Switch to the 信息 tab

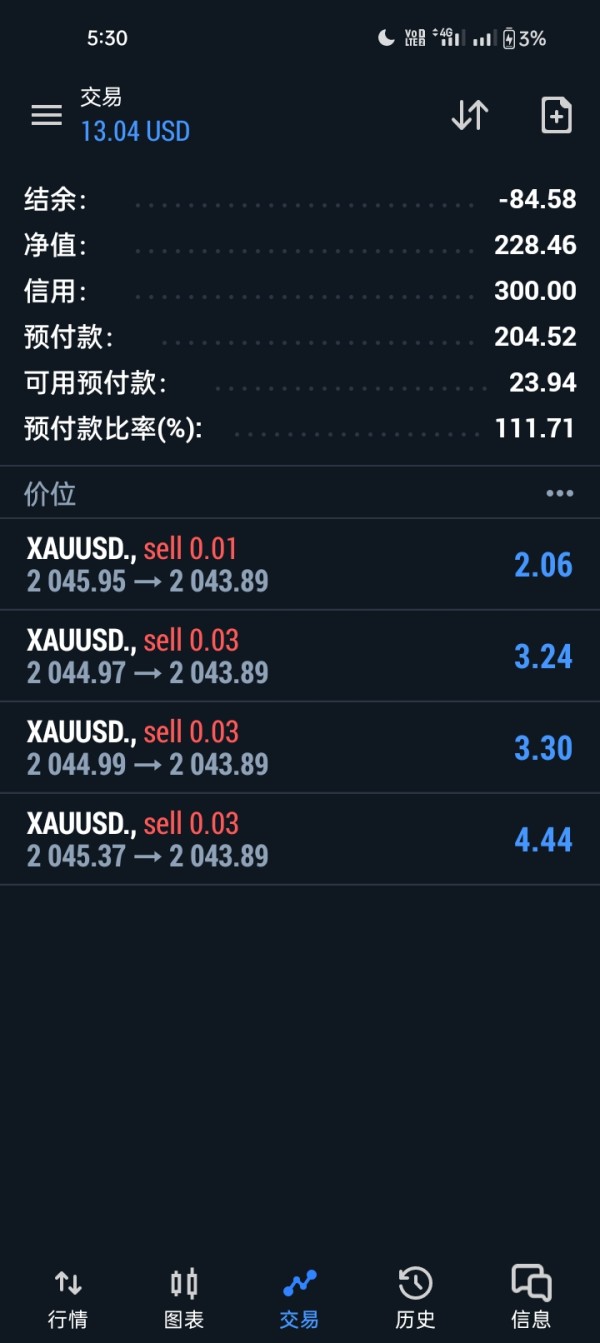click(x=531, y=1298)
